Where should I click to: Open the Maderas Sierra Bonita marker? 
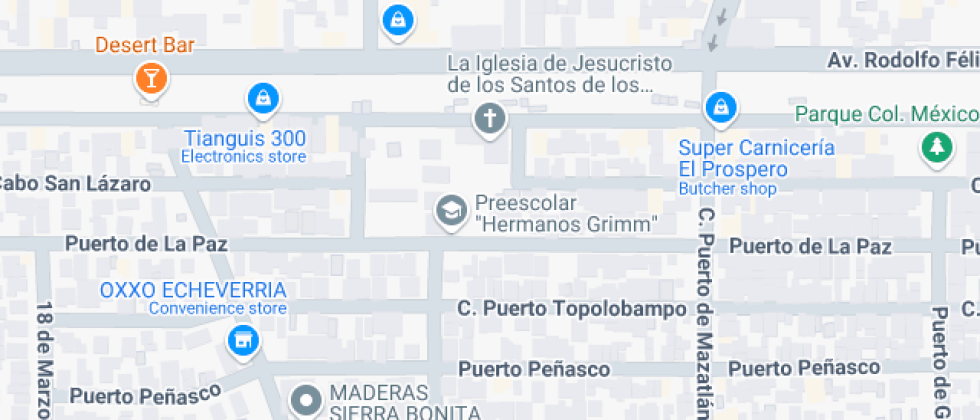tap(306, 402)
